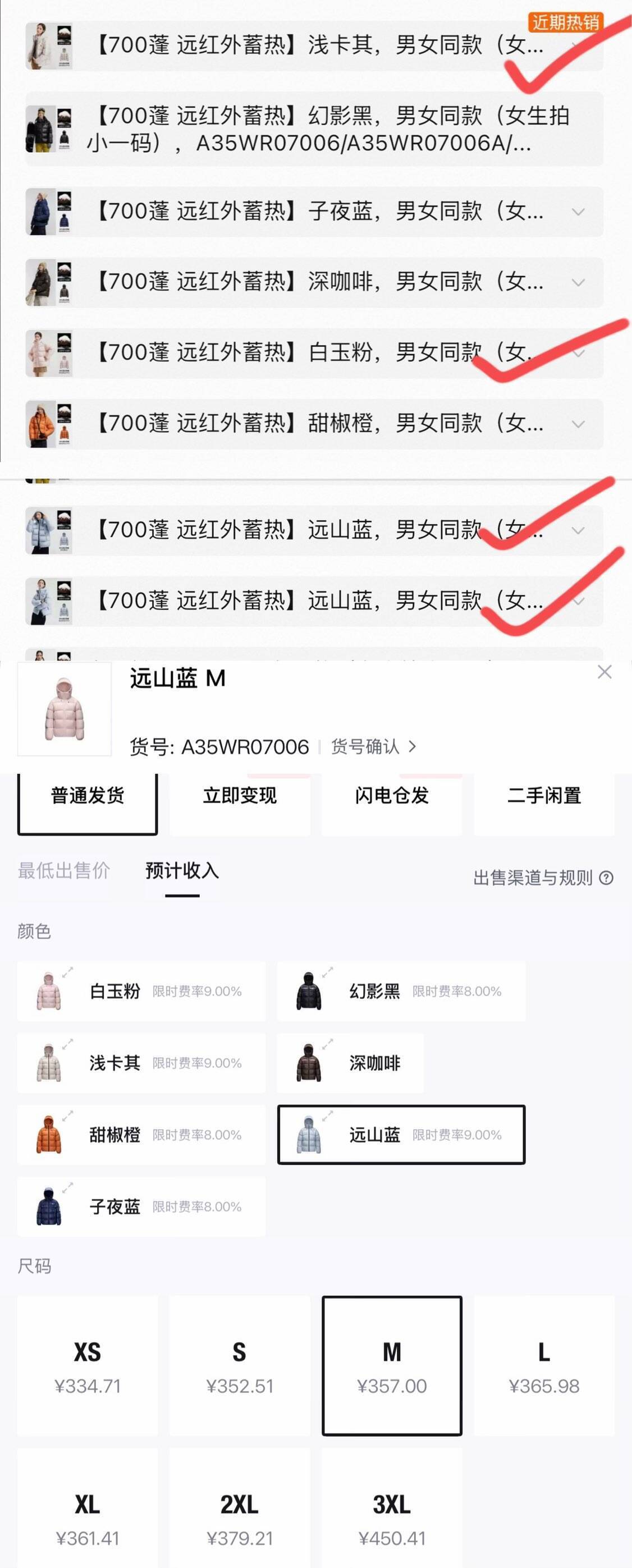The image size is (632, 1568).
Task: Click the 二手闲置 selling option
Action: [544, 796]
